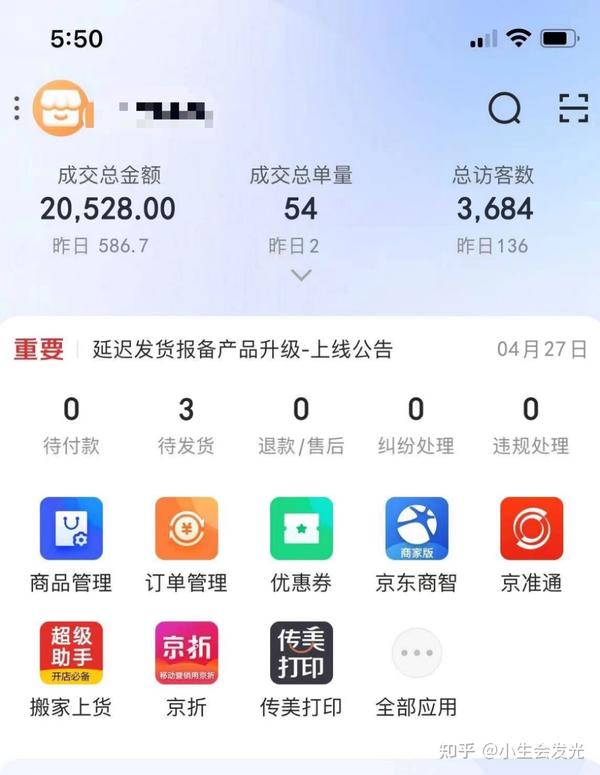
Task: Tap the store avatar
Action: [x=63, y=108]
